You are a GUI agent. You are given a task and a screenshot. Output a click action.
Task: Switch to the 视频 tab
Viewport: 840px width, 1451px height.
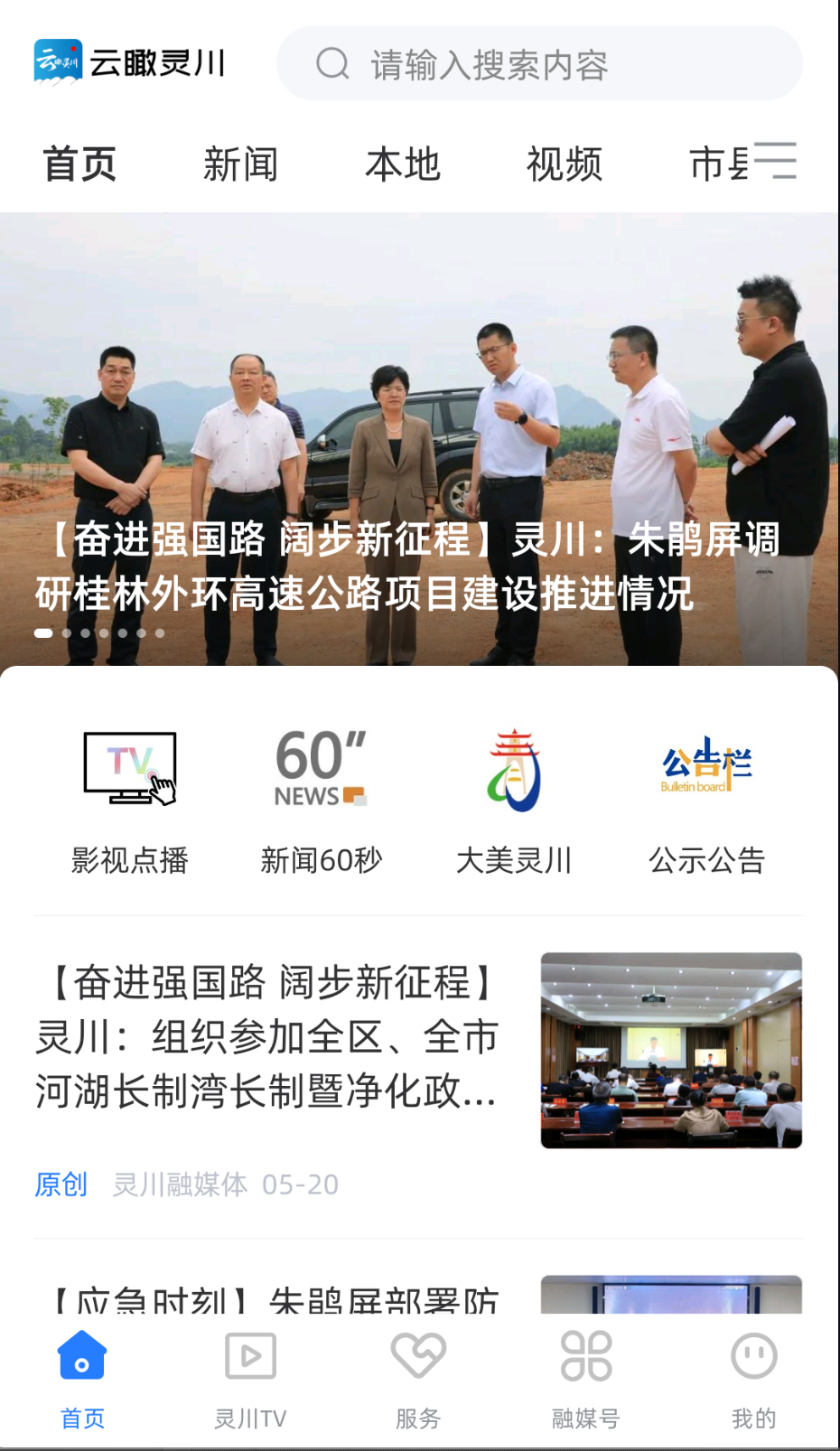[x=564, y=164]
